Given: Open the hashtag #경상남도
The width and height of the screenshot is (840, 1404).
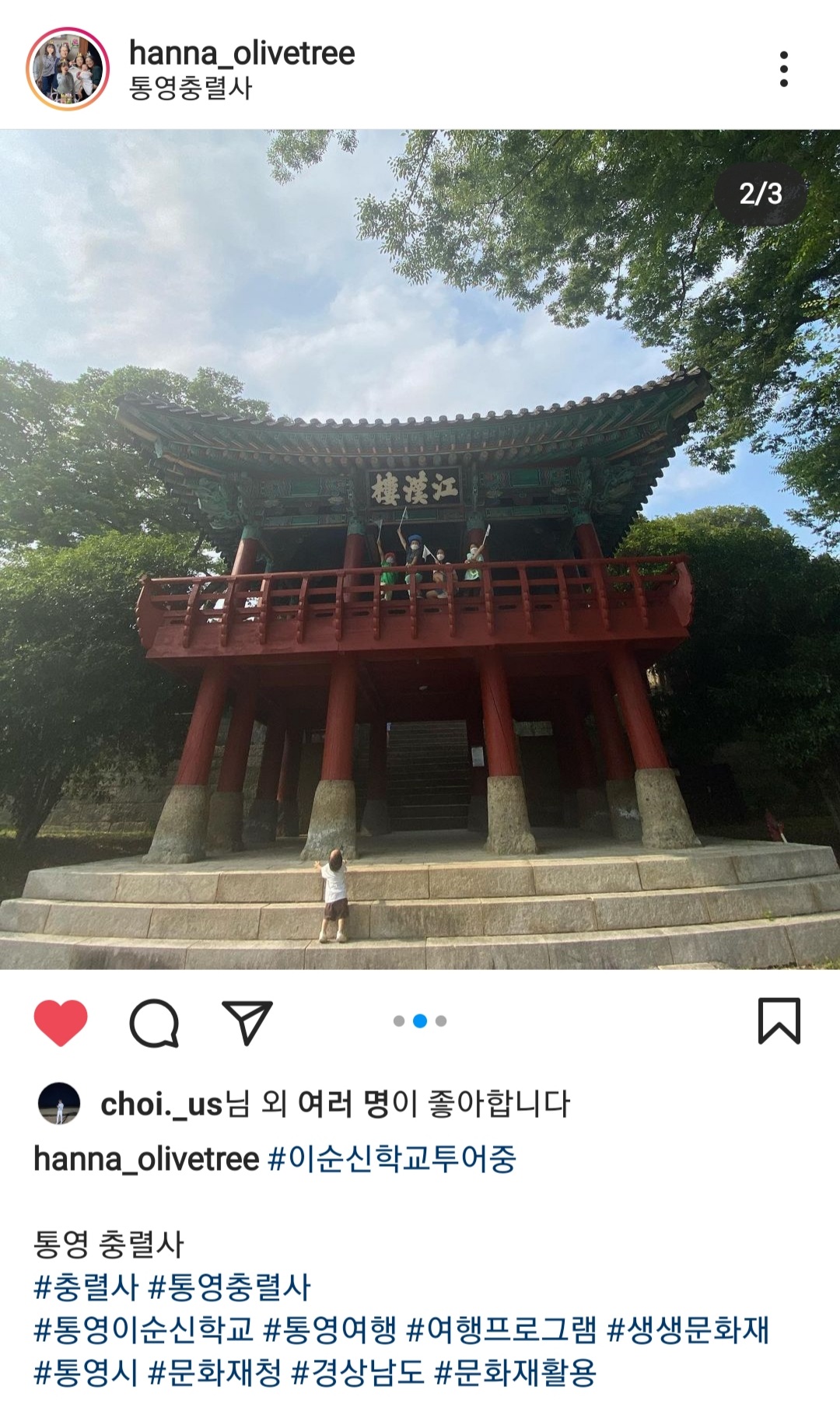Looking at the screenshot, I should (x=358, y=1372).
